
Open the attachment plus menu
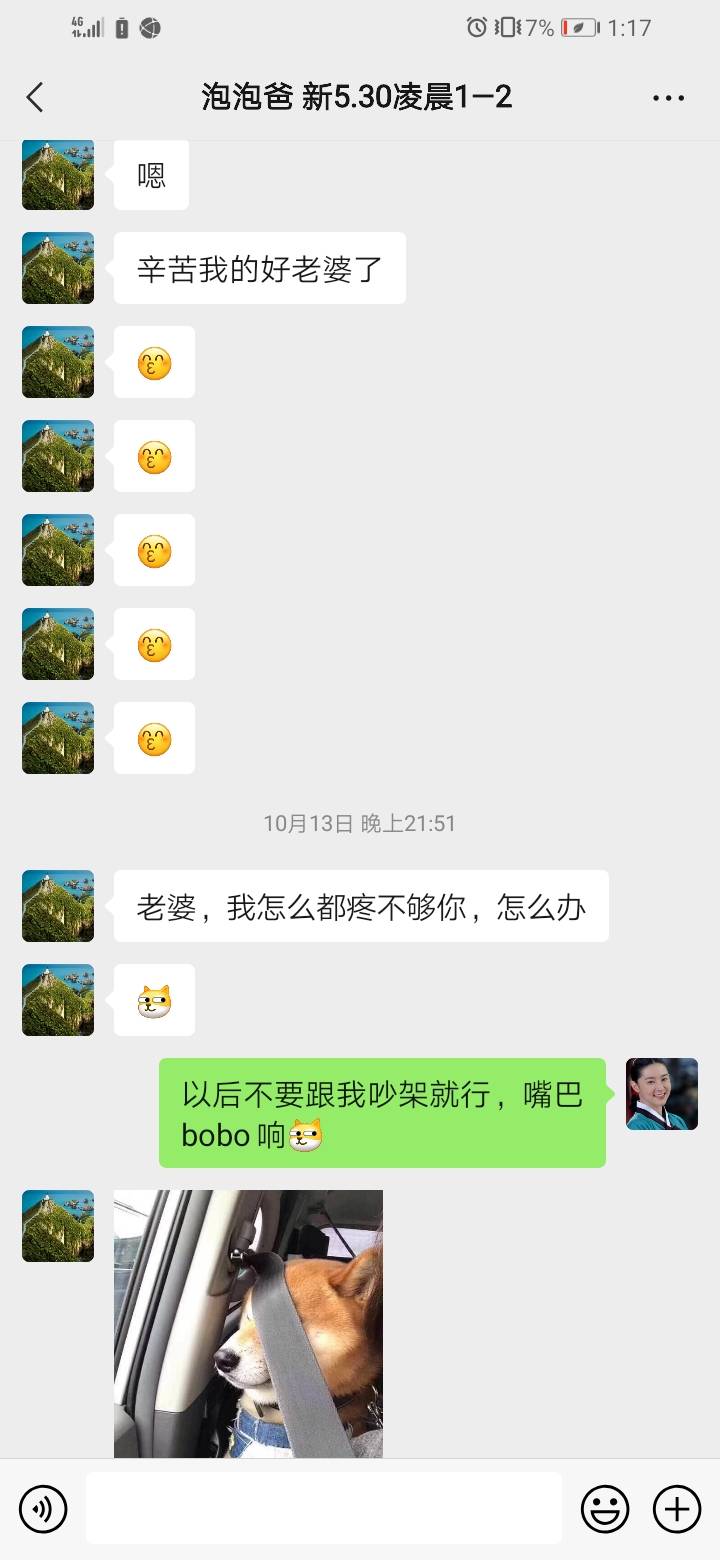coord(678,1508)
